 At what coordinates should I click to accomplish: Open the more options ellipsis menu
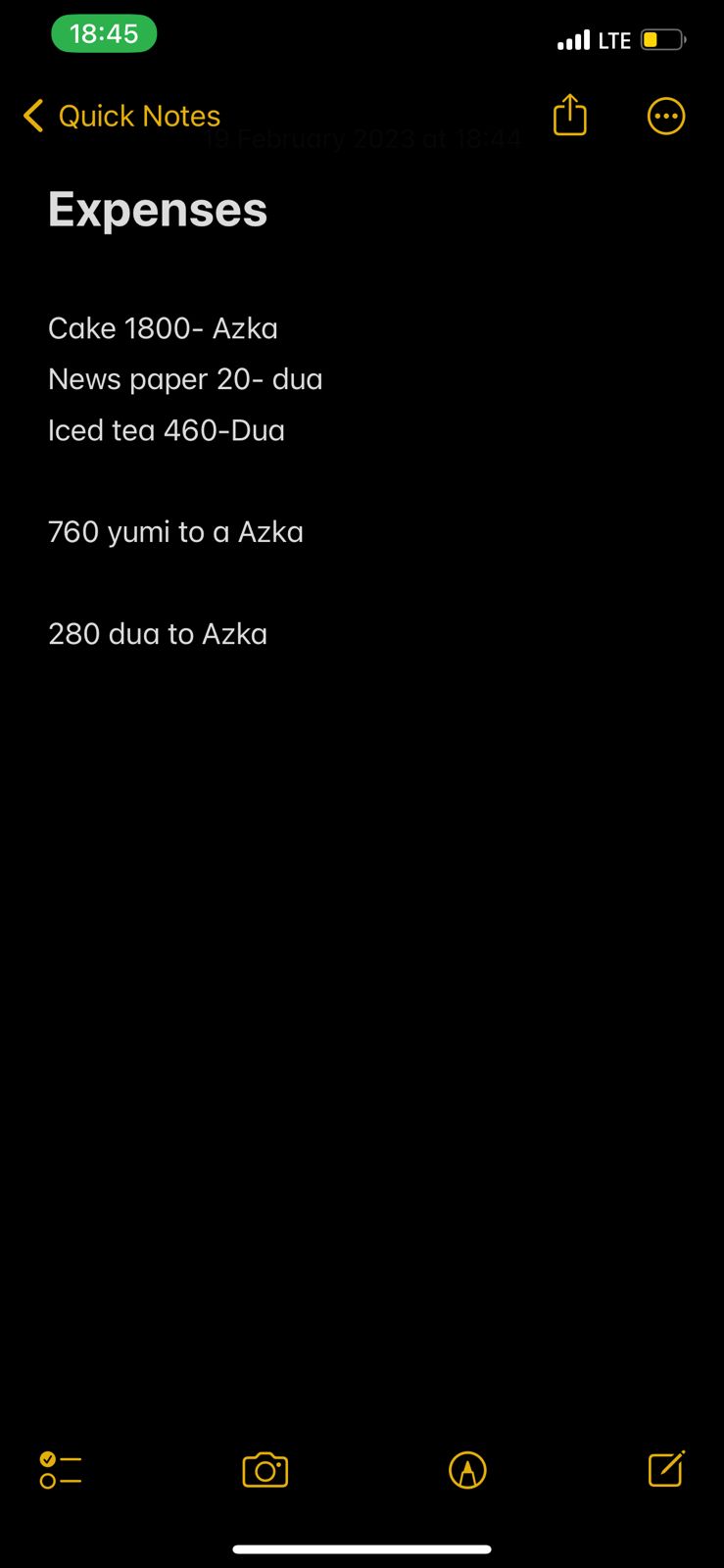coord(666,116)
